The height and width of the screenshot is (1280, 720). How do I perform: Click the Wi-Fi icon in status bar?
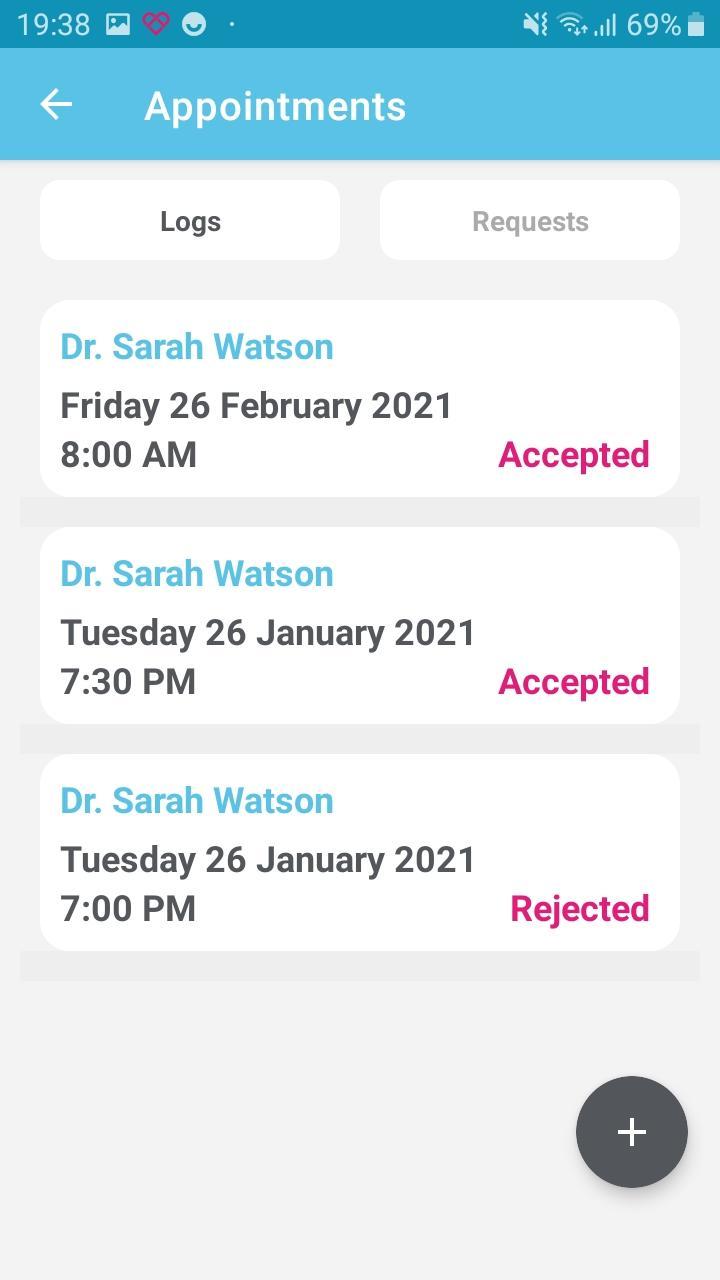pyautogui.click(x=571, y=23)
